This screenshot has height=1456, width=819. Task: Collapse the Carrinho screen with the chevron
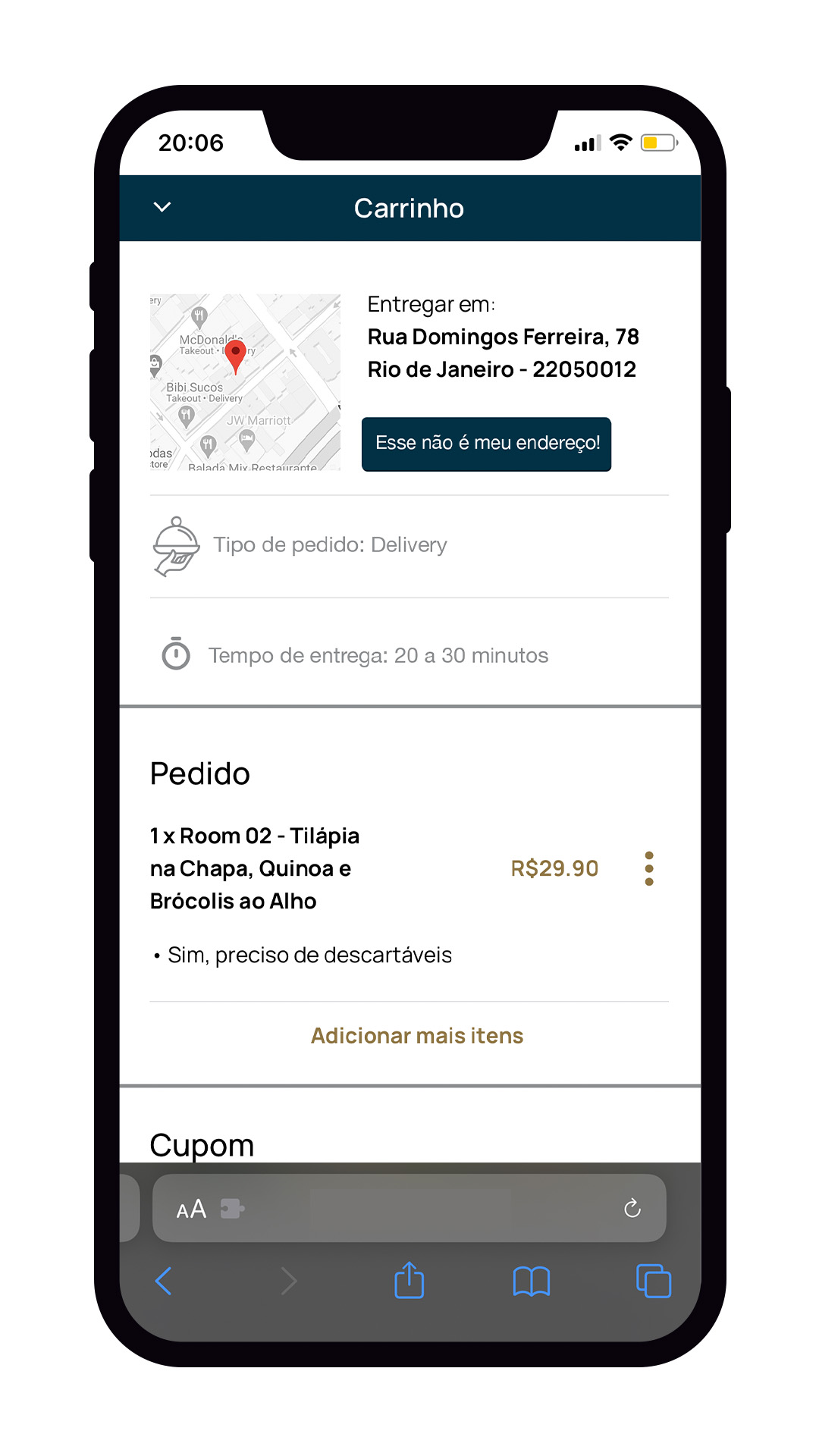click(162, 207)
